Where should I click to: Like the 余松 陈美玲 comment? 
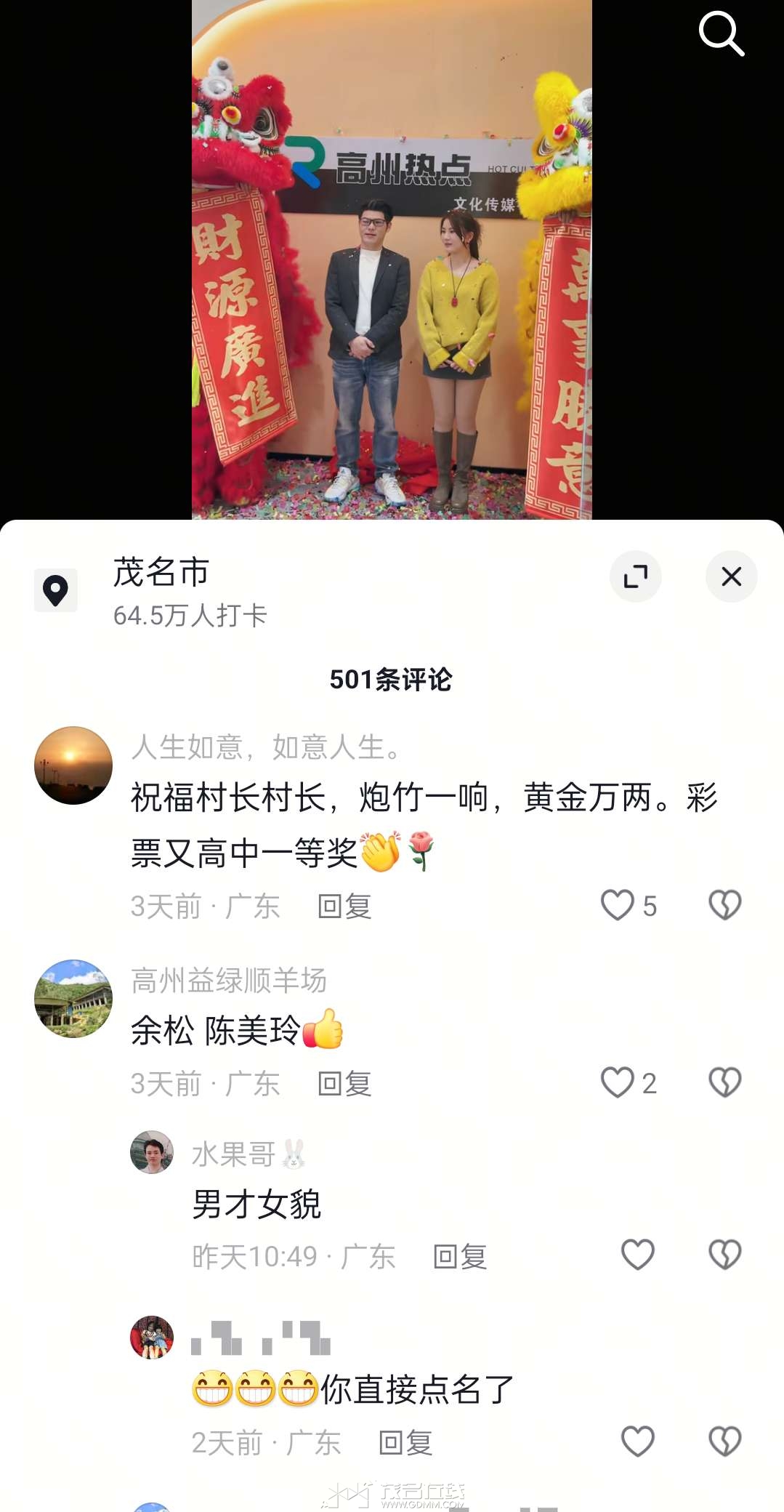[618, 1082]
